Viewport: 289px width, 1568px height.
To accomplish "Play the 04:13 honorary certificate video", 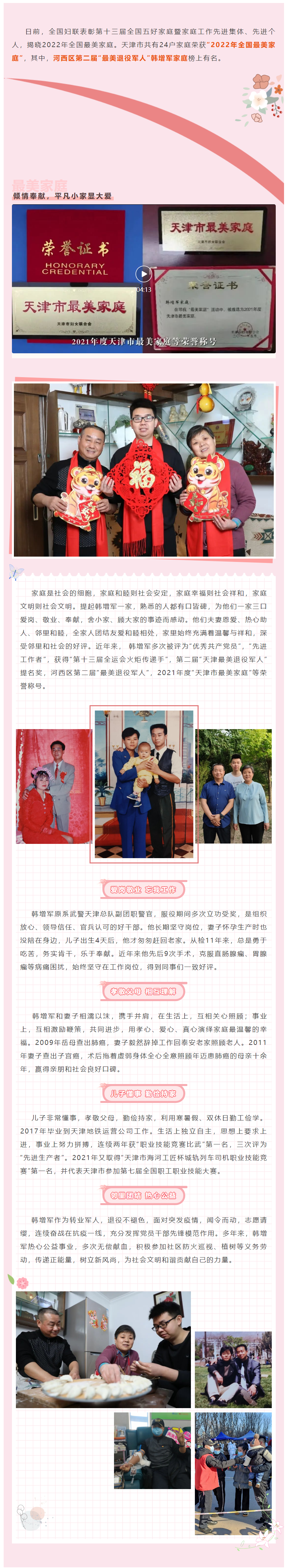I will pyautogui.click(x=144, y=274).
